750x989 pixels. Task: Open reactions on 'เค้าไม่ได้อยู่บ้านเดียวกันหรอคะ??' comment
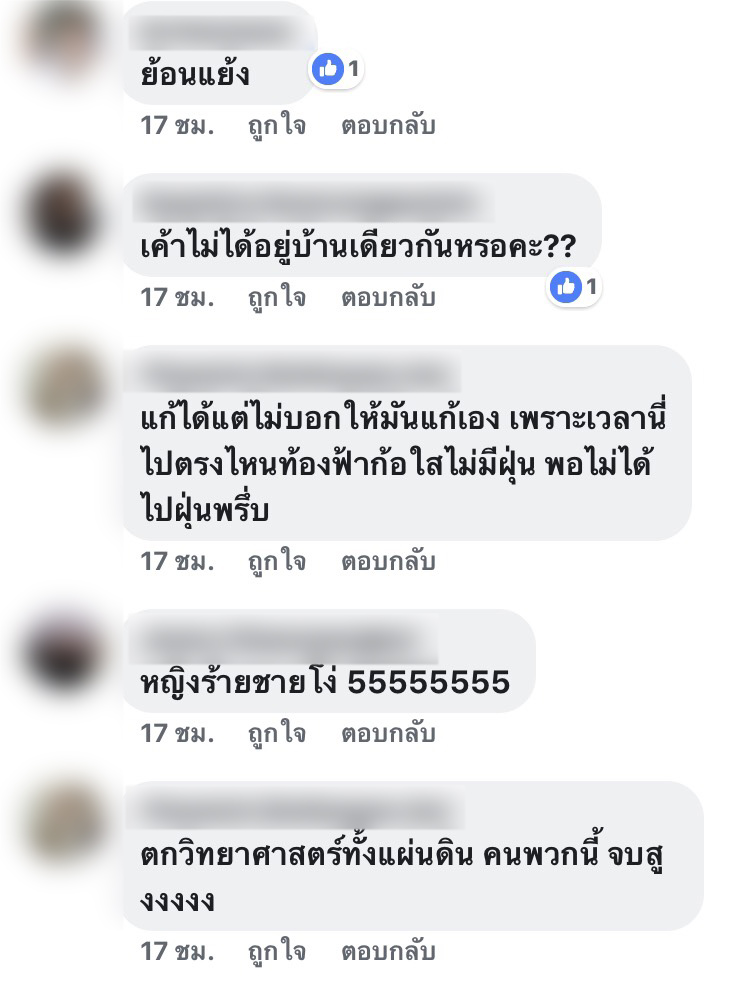[x=575, y=288]
